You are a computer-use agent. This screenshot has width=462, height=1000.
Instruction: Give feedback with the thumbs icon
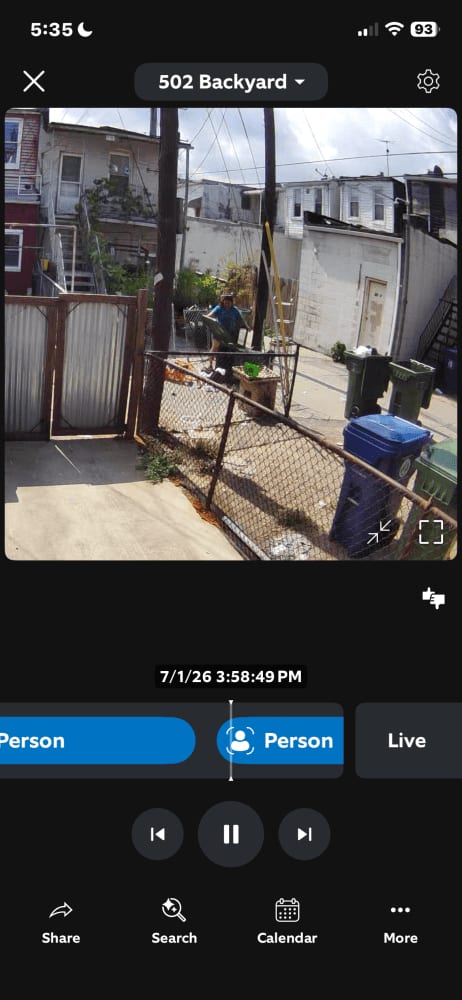click(x=433, y=598)
